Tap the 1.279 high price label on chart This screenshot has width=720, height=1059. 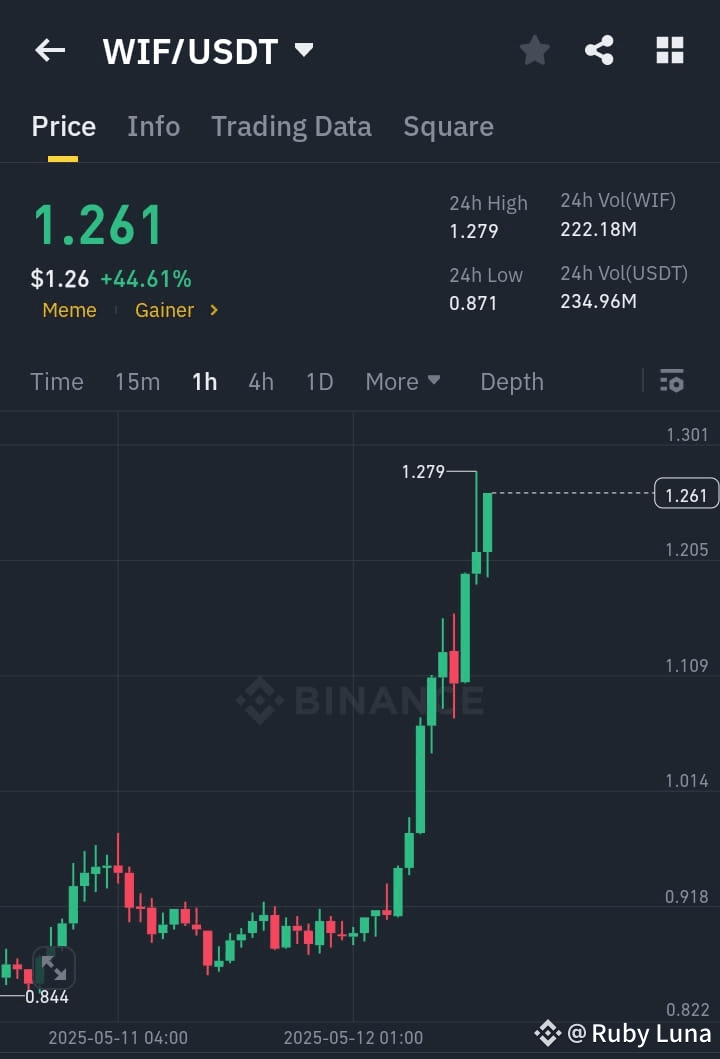click(x=424, y=471)
